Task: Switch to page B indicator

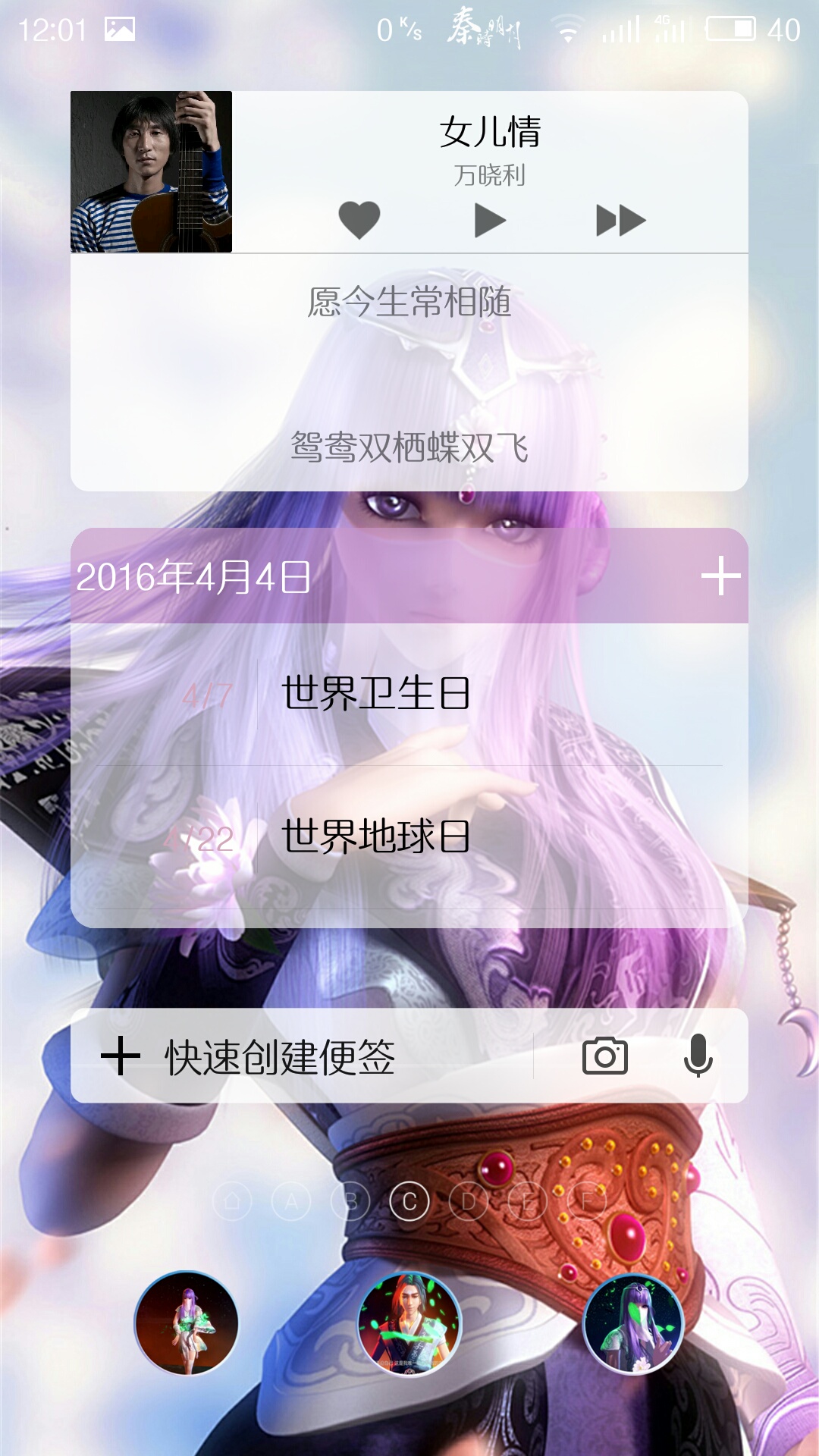Action: click(x=350, y=1201)
